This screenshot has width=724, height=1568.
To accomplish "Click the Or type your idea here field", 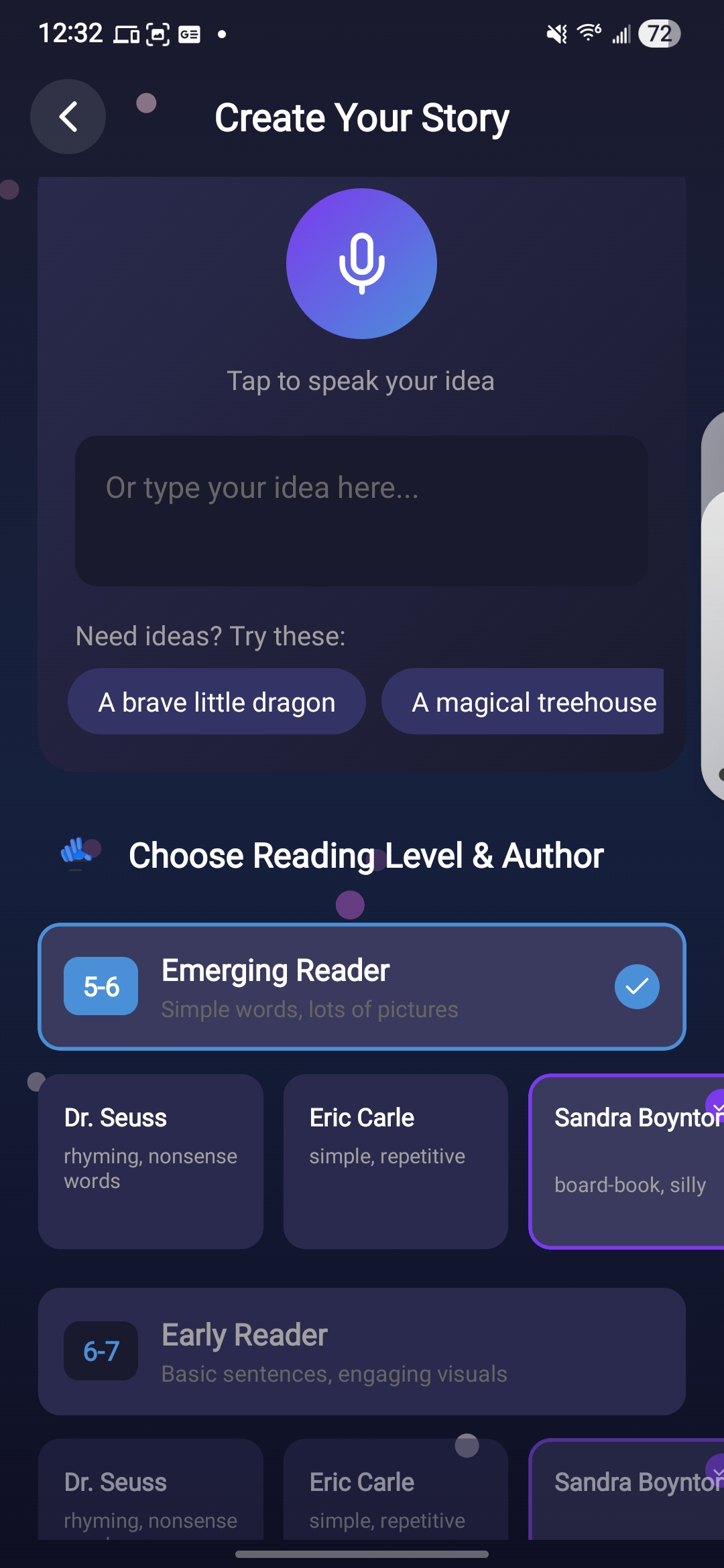I will [361, 511].
